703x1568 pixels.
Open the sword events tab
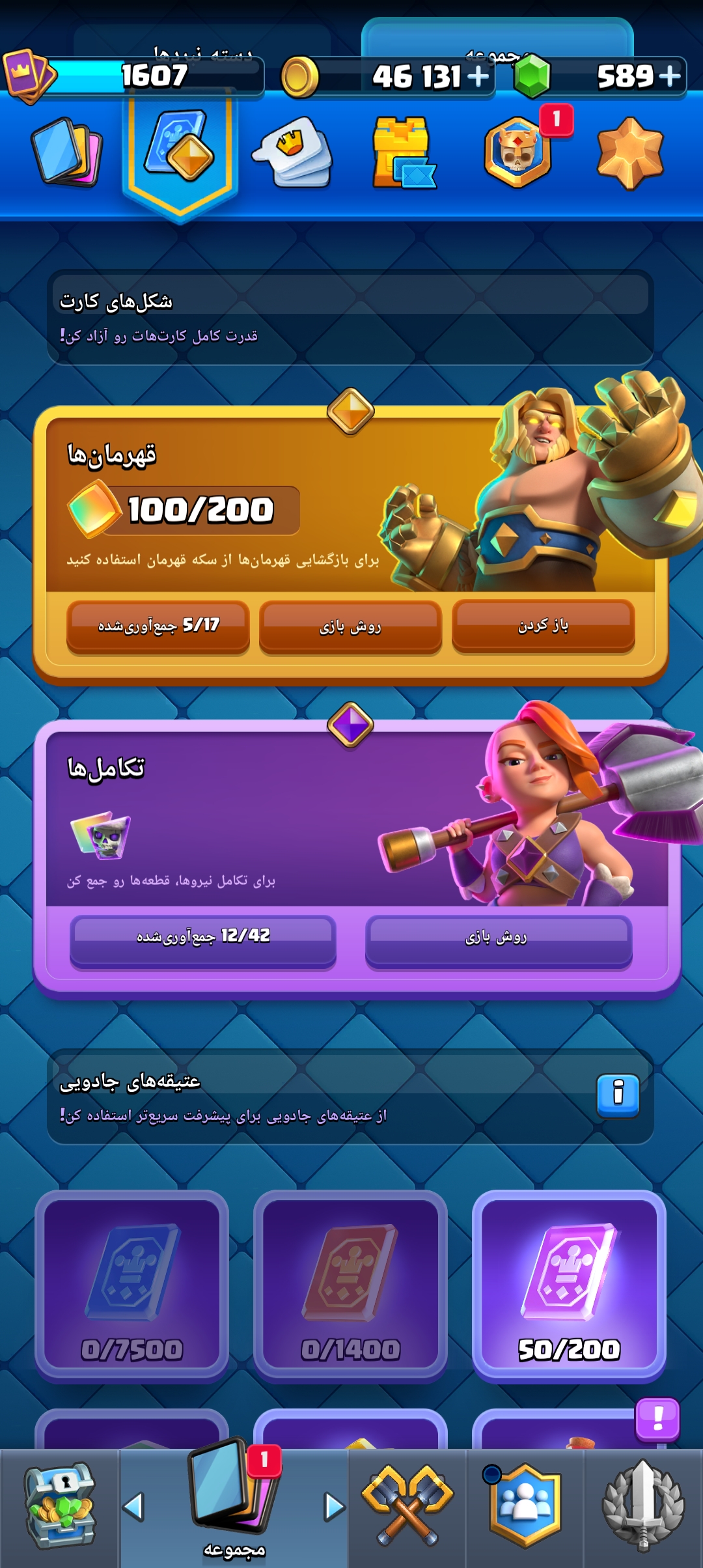[x=643, y=1507]
